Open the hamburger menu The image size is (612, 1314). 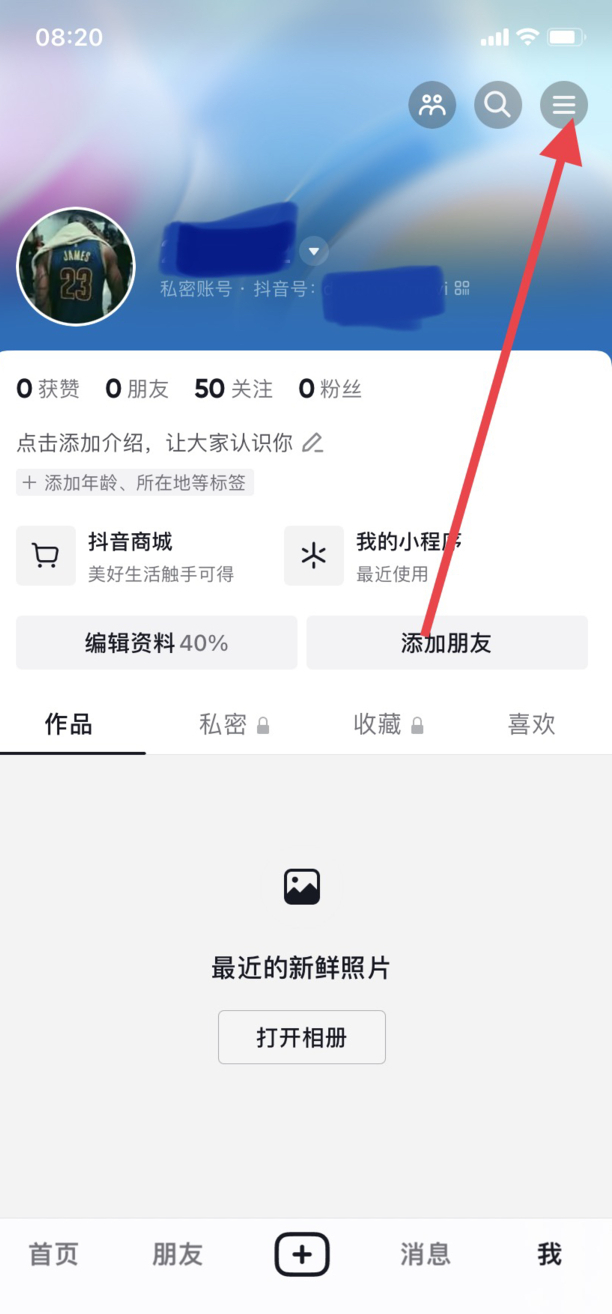pos(564,104)
